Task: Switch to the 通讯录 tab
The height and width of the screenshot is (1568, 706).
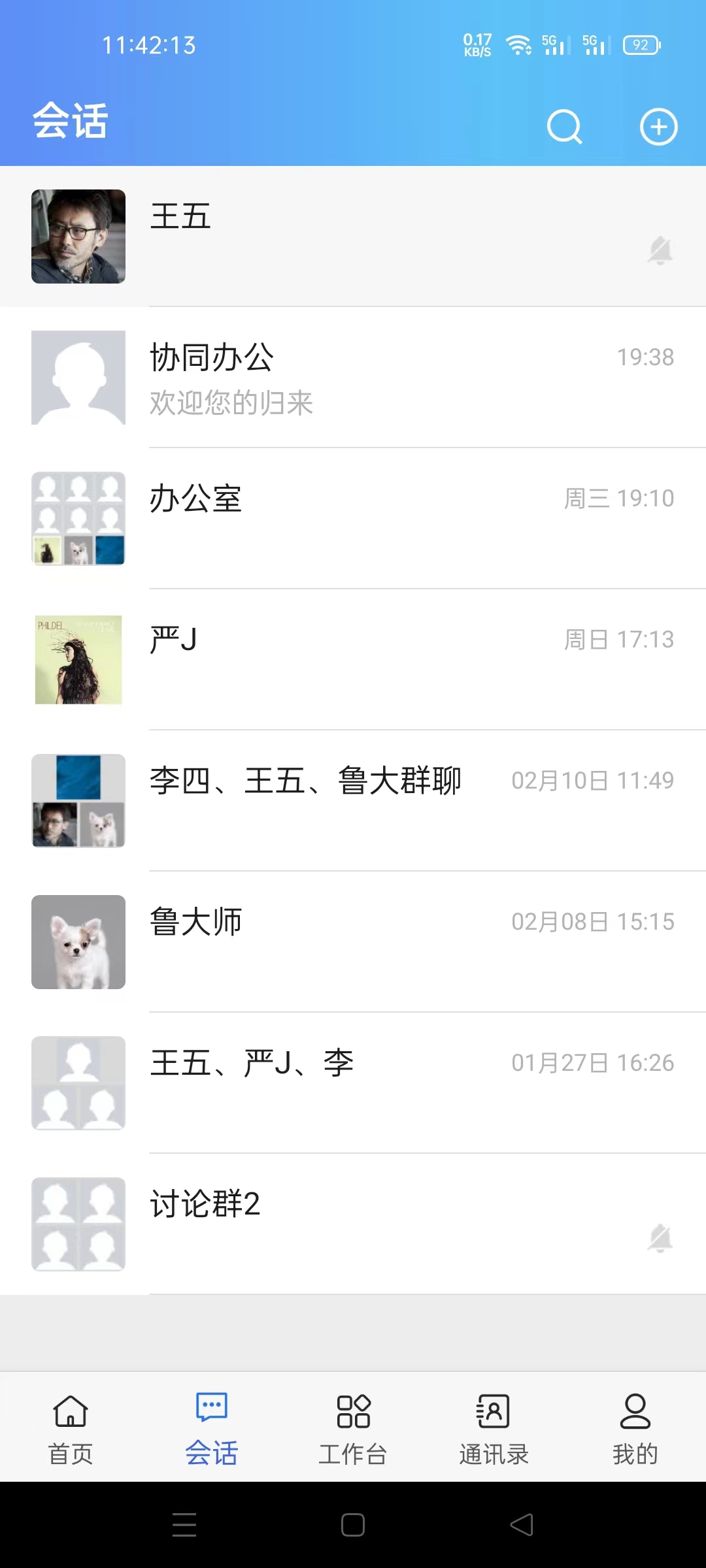Action: (494, 1429)
